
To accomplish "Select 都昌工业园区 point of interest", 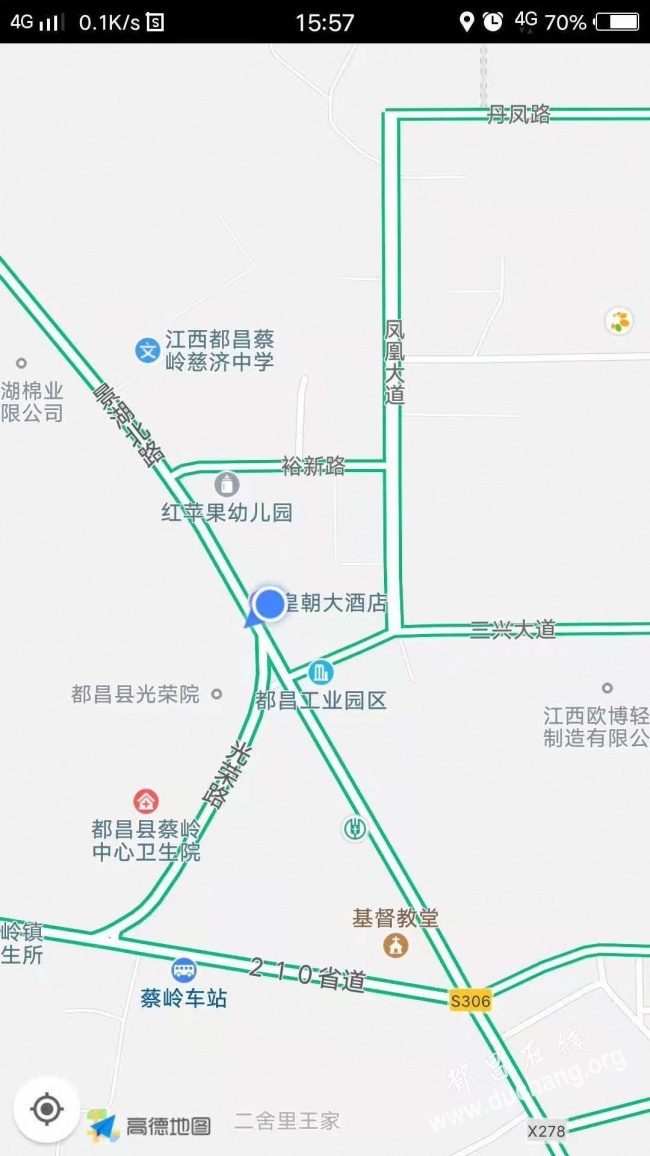I will click(x=321, y=672).
